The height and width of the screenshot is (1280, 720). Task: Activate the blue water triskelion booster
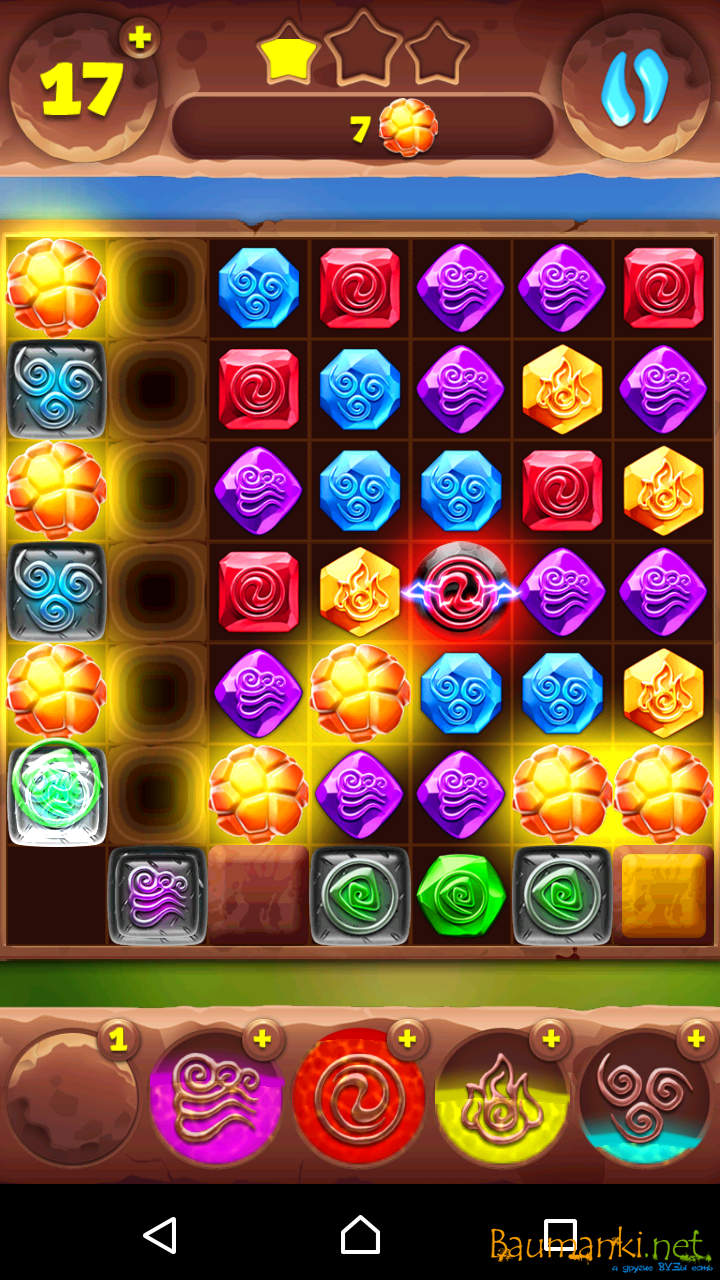point(646,1096)
